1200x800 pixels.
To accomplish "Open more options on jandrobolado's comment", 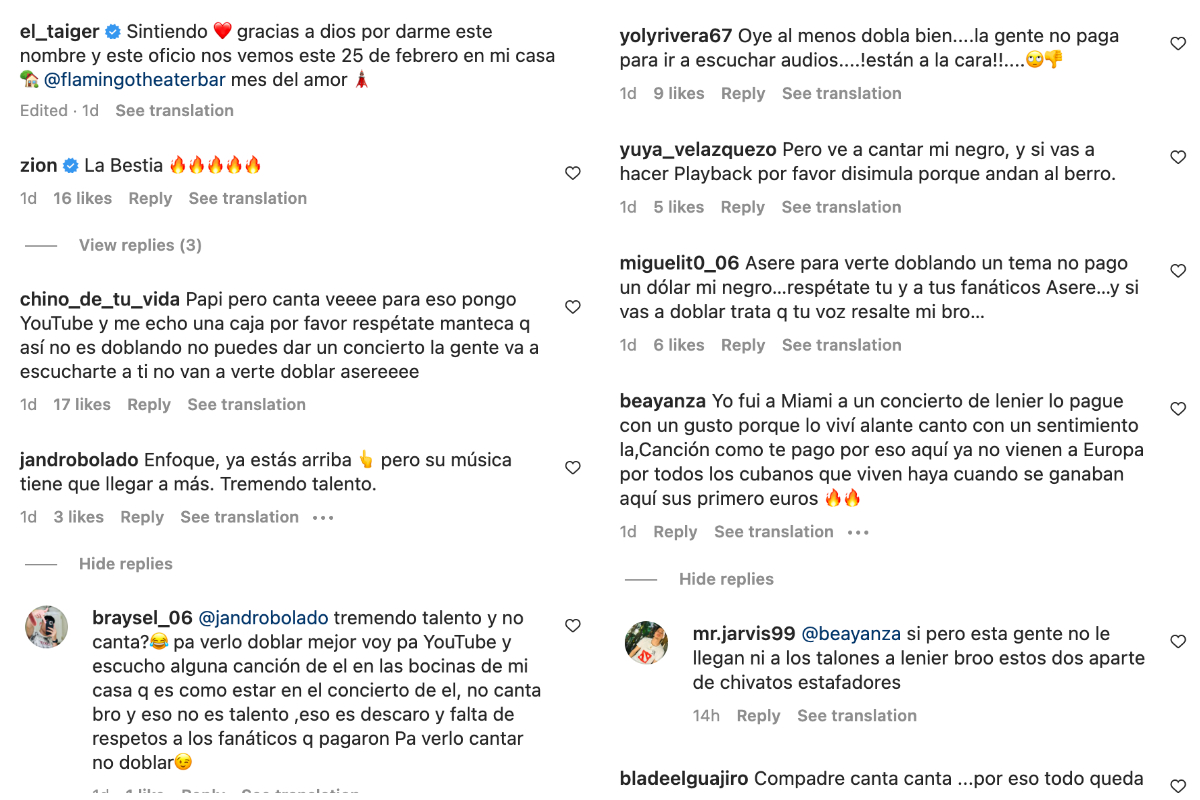I will click(x=323, y=517).
